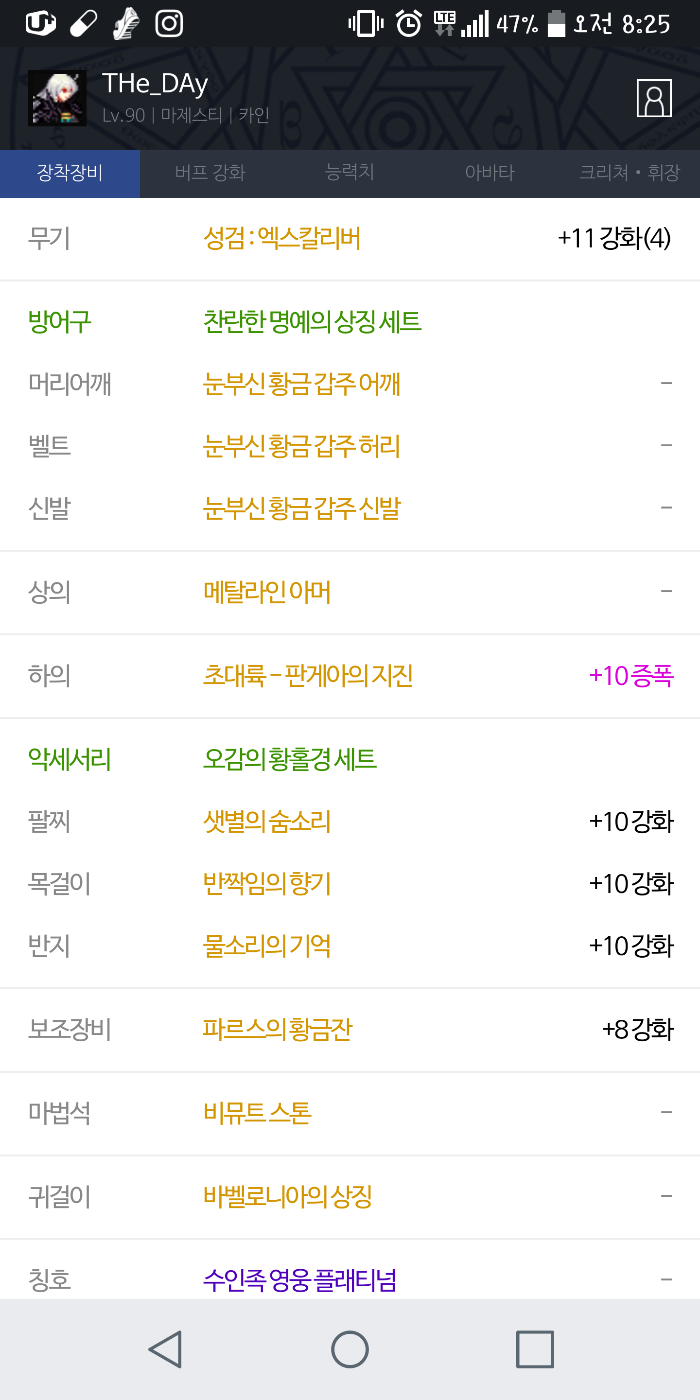Viewport: 700px width, 1400px height.
Task: Go to the home screen
Action: click(x=350, y=1349)
